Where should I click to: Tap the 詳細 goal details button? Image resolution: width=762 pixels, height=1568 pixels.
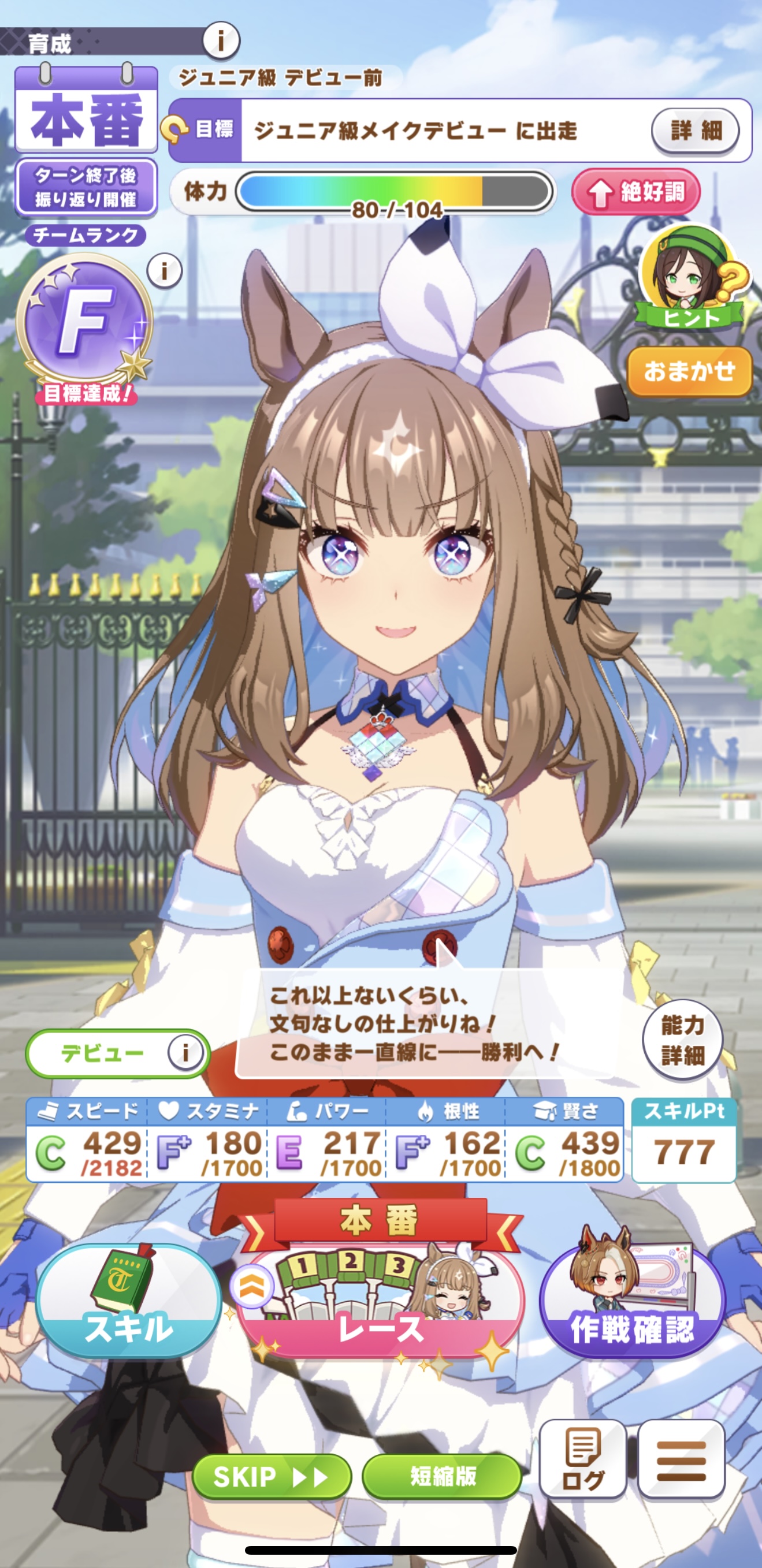point(695,131)
